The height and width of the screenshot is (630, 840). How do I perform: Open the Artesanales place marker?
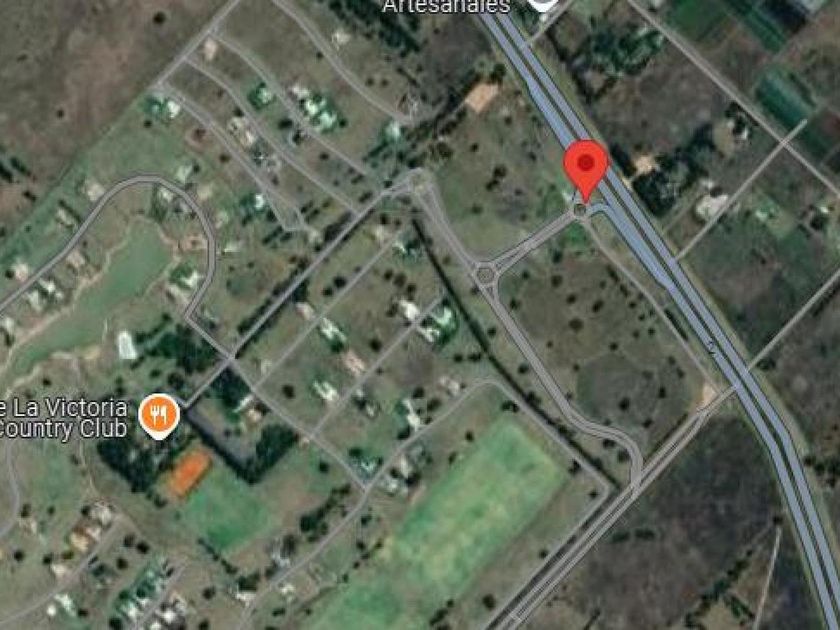click(x=543, y=4)
